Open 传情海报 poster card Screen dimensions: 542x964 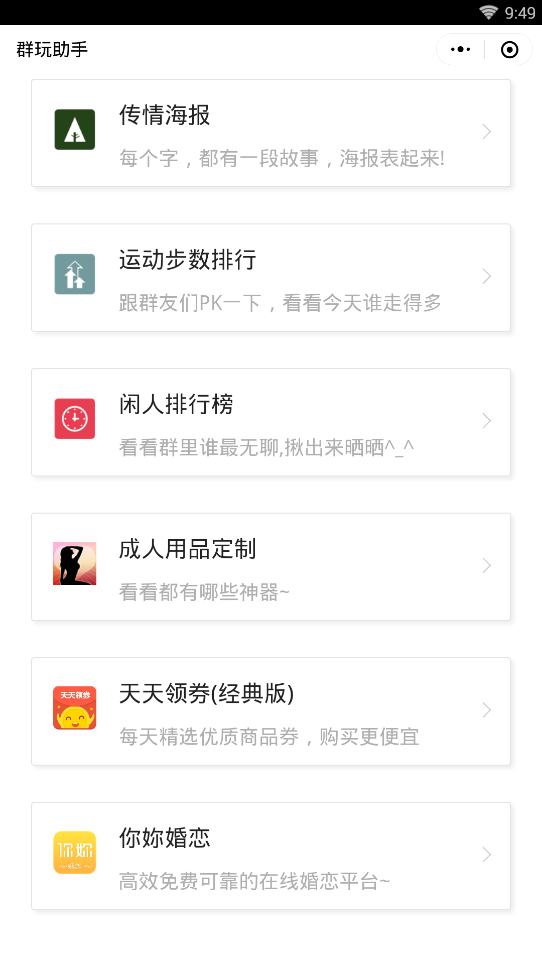point(271,133)
